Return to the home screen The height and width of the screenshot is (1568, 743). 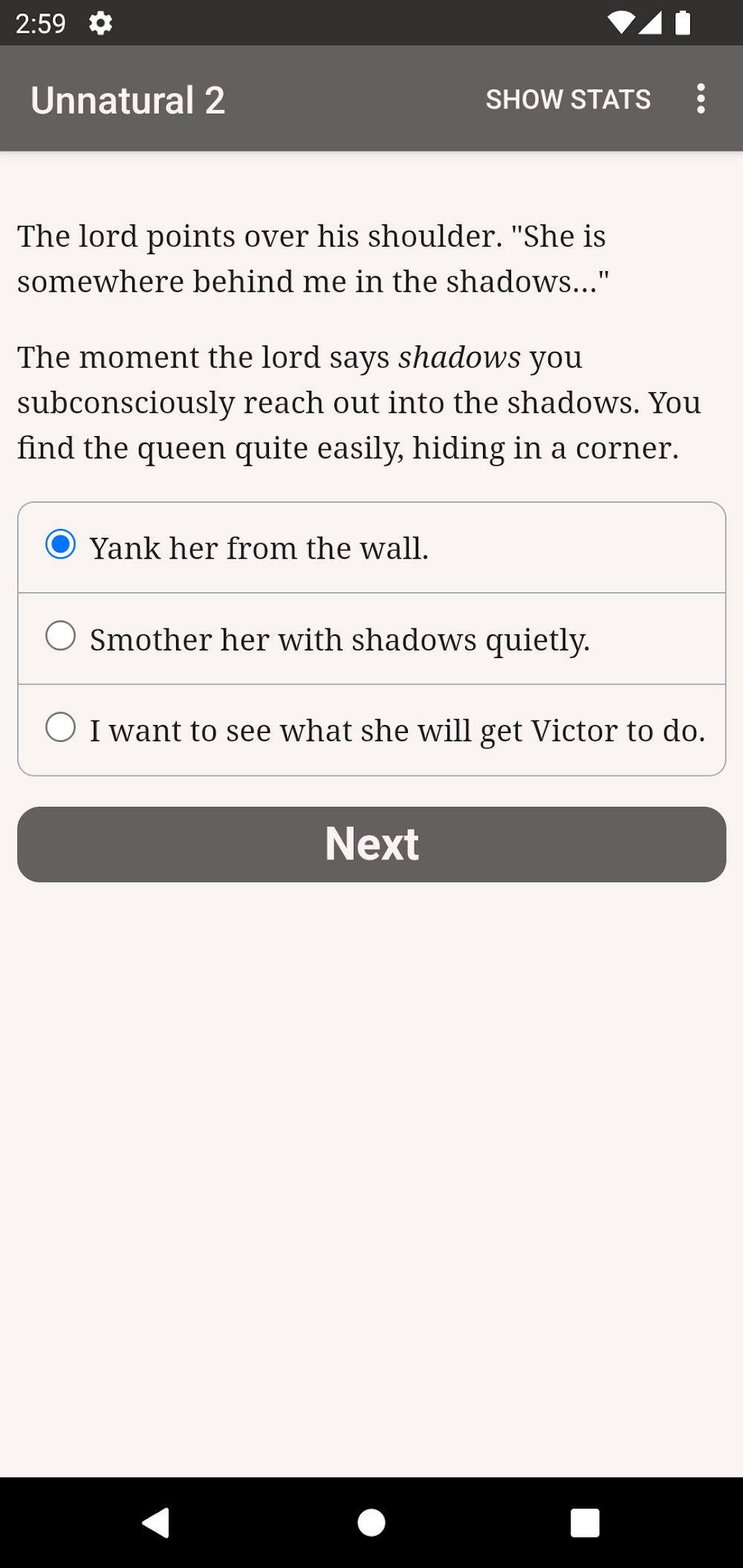[x=371, y=1523]
